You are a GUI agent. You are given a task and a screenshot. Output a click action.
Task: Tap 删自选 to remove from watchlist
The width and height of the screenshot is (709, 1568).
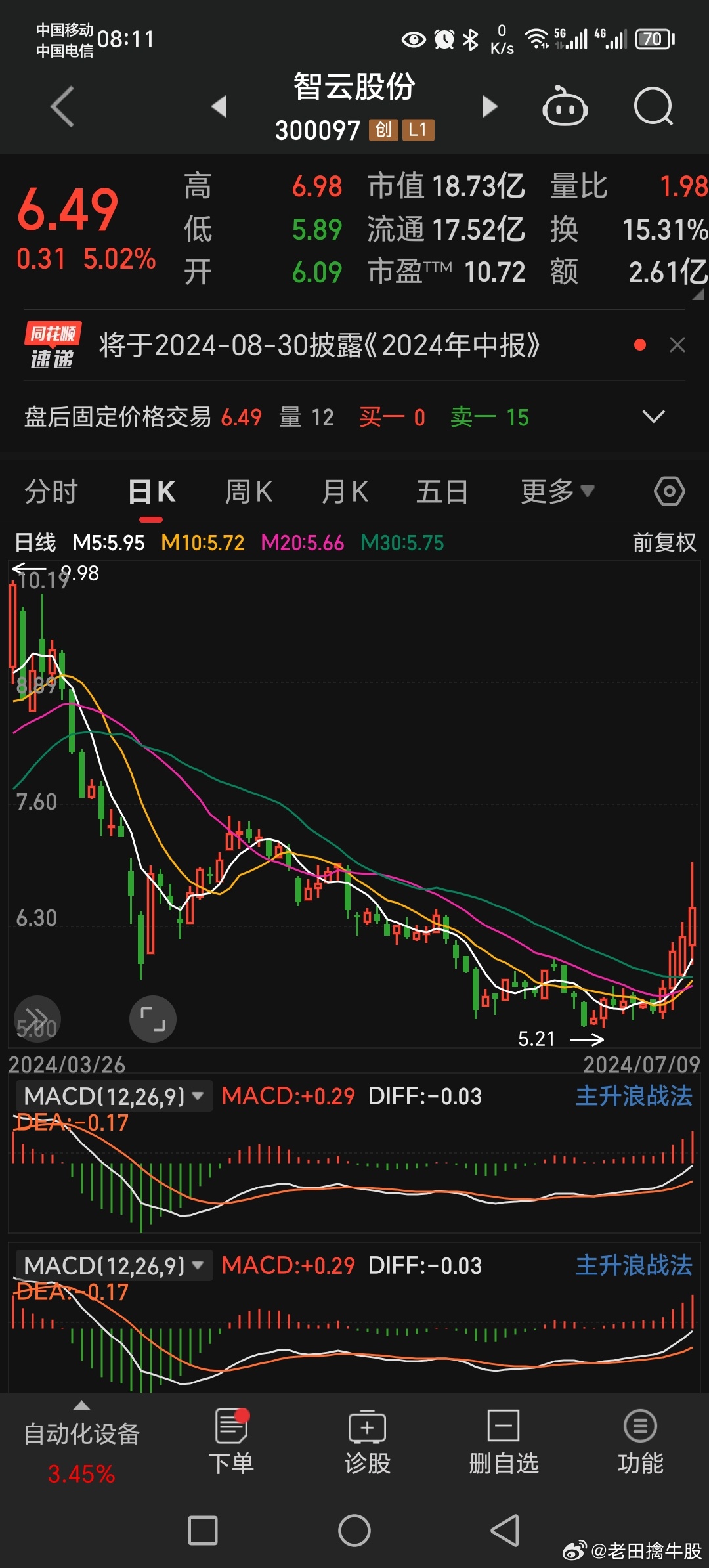504,1442
